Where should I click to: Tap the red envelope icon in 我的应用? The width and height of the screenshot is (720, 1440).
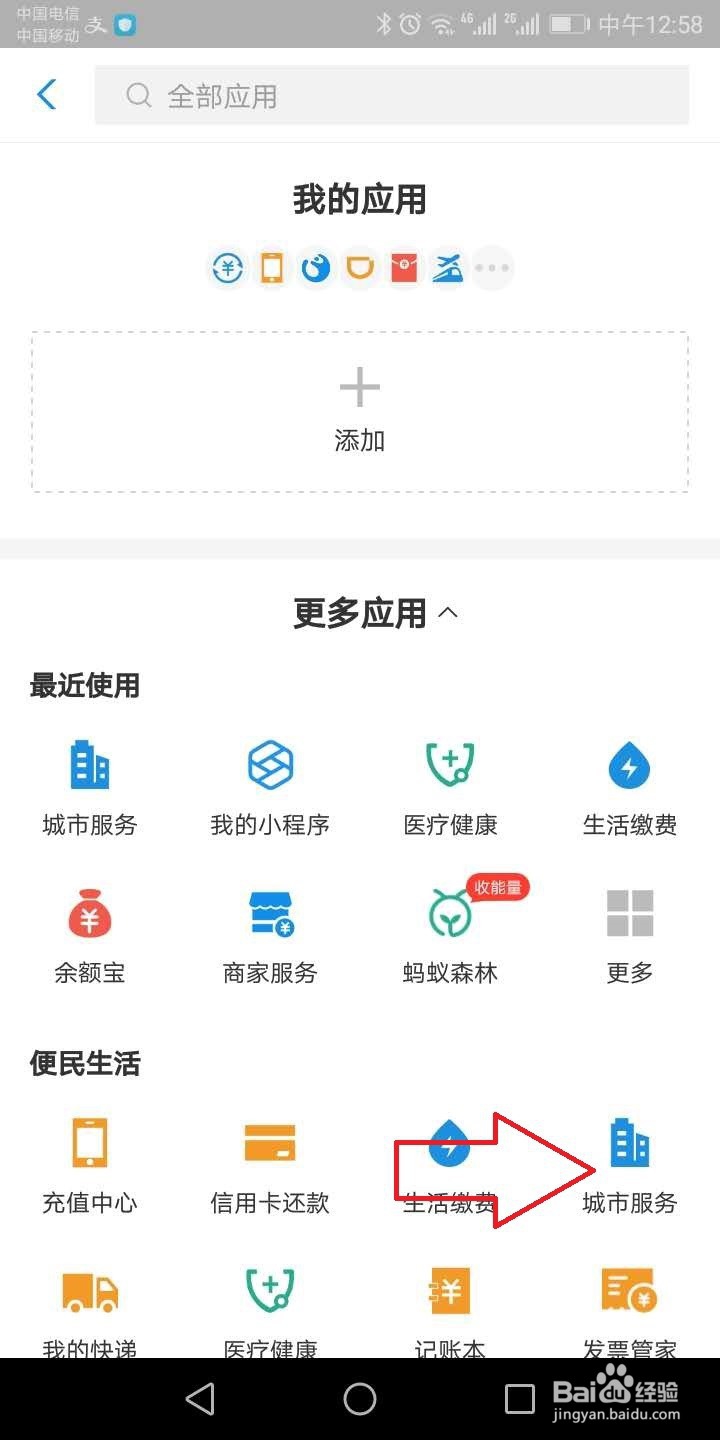pyautogui.click(x=404, y=267)
